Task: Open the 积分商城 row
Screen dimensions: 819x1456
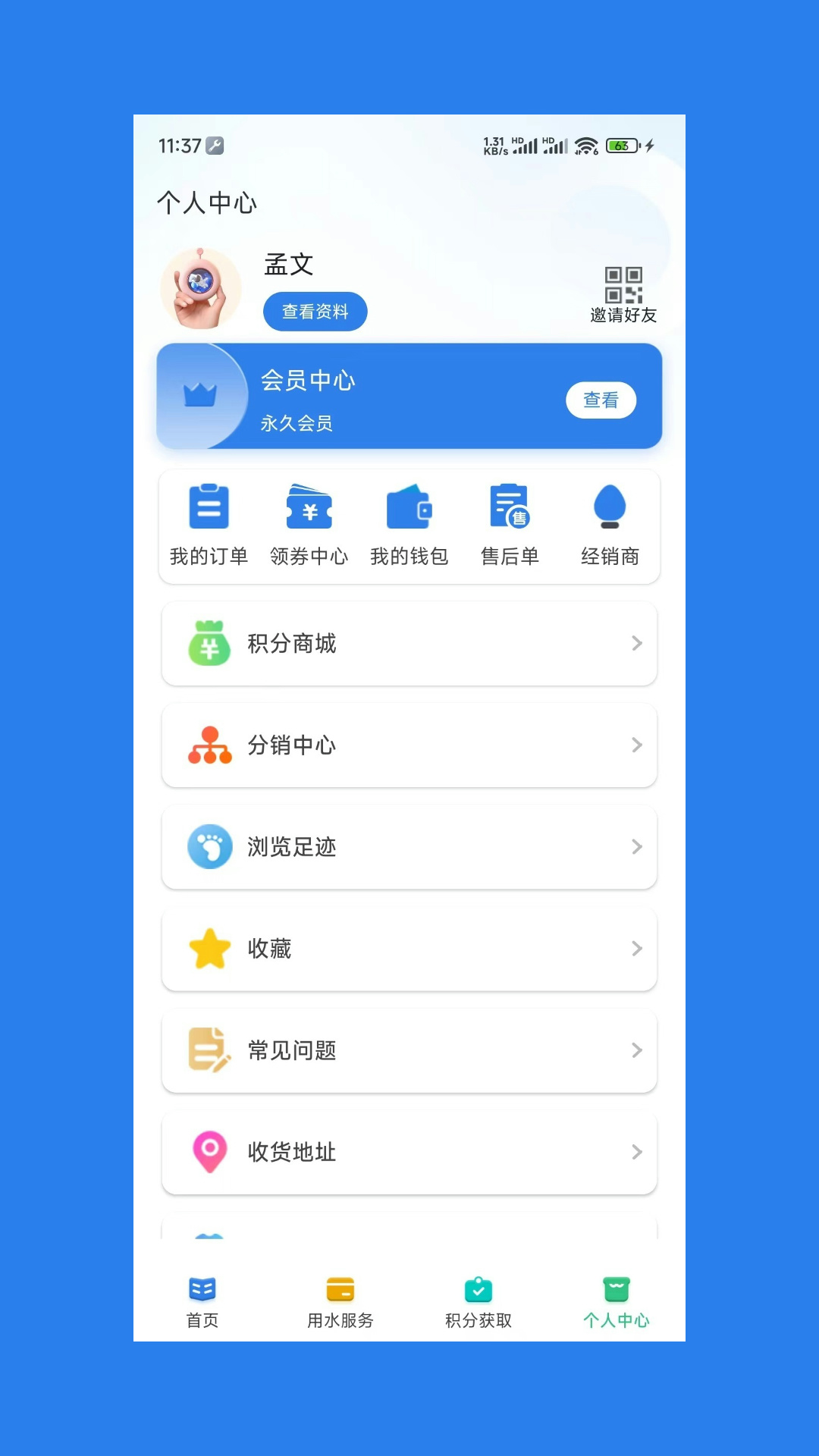Action: coord(409,644)
